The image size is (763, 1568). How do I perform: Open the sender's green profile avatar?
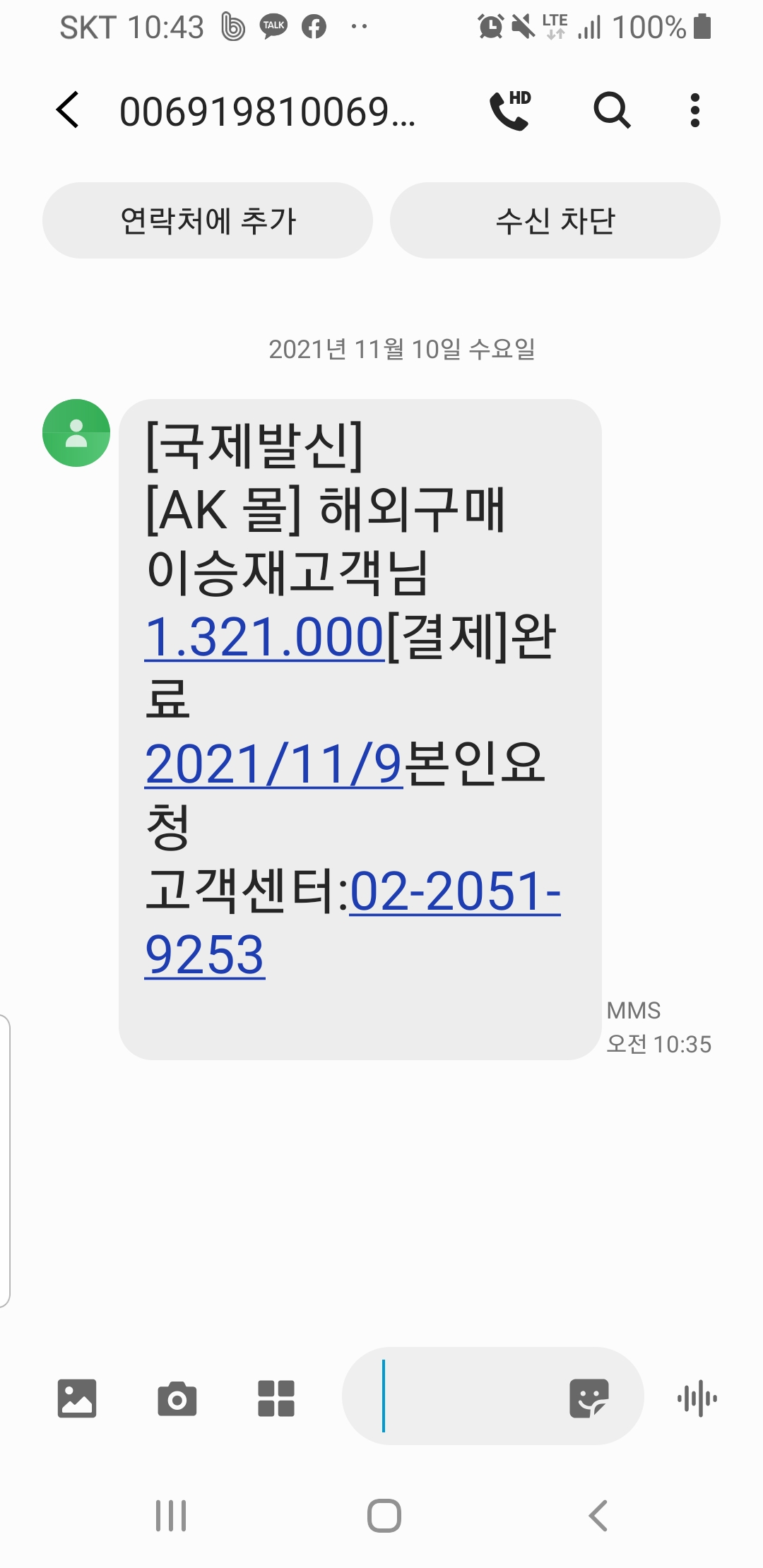click(76, 433)
